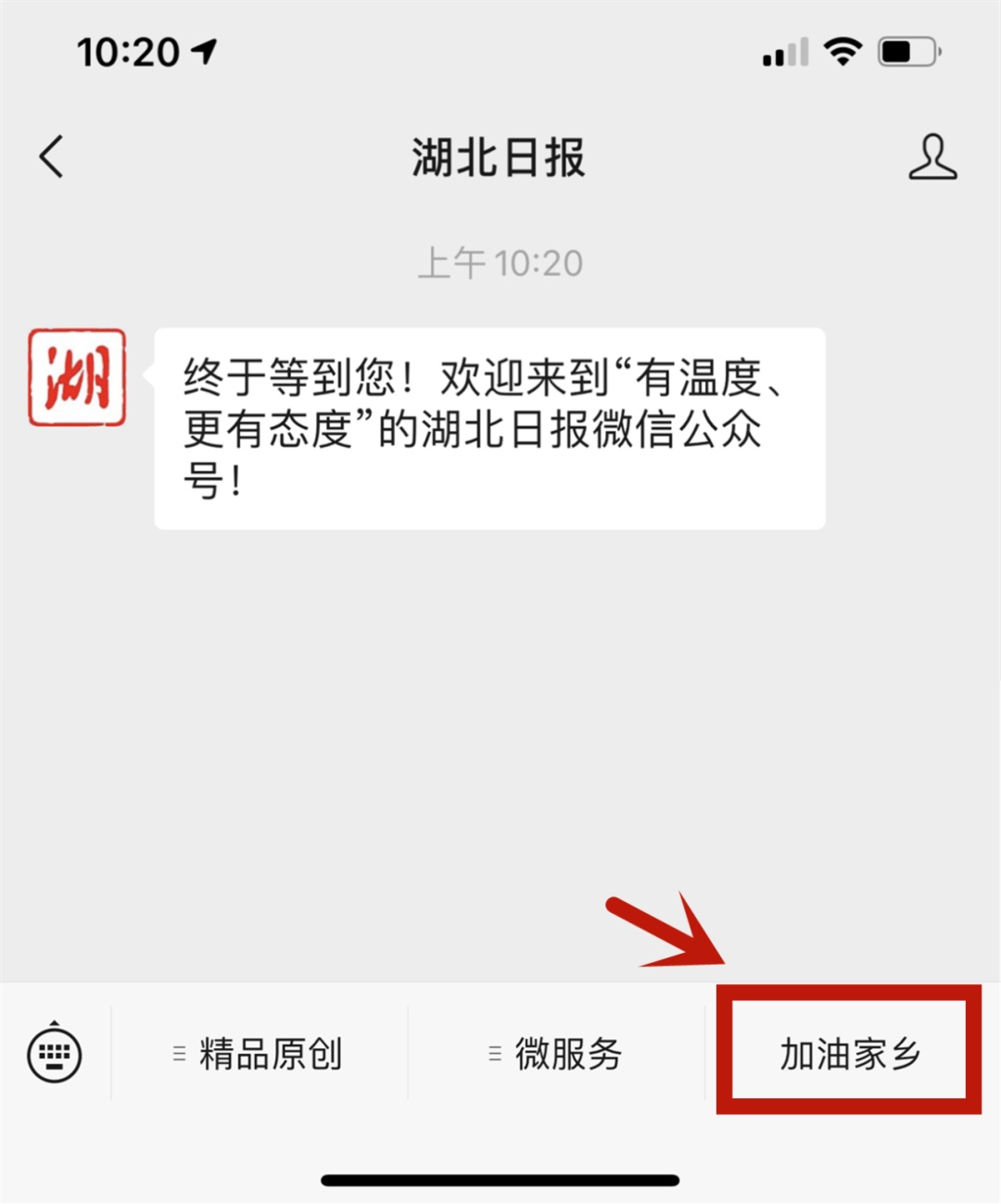The image size is (1001, 1204).
Task: Open the 加油家乡 menu item
Action: (849, 1054)
